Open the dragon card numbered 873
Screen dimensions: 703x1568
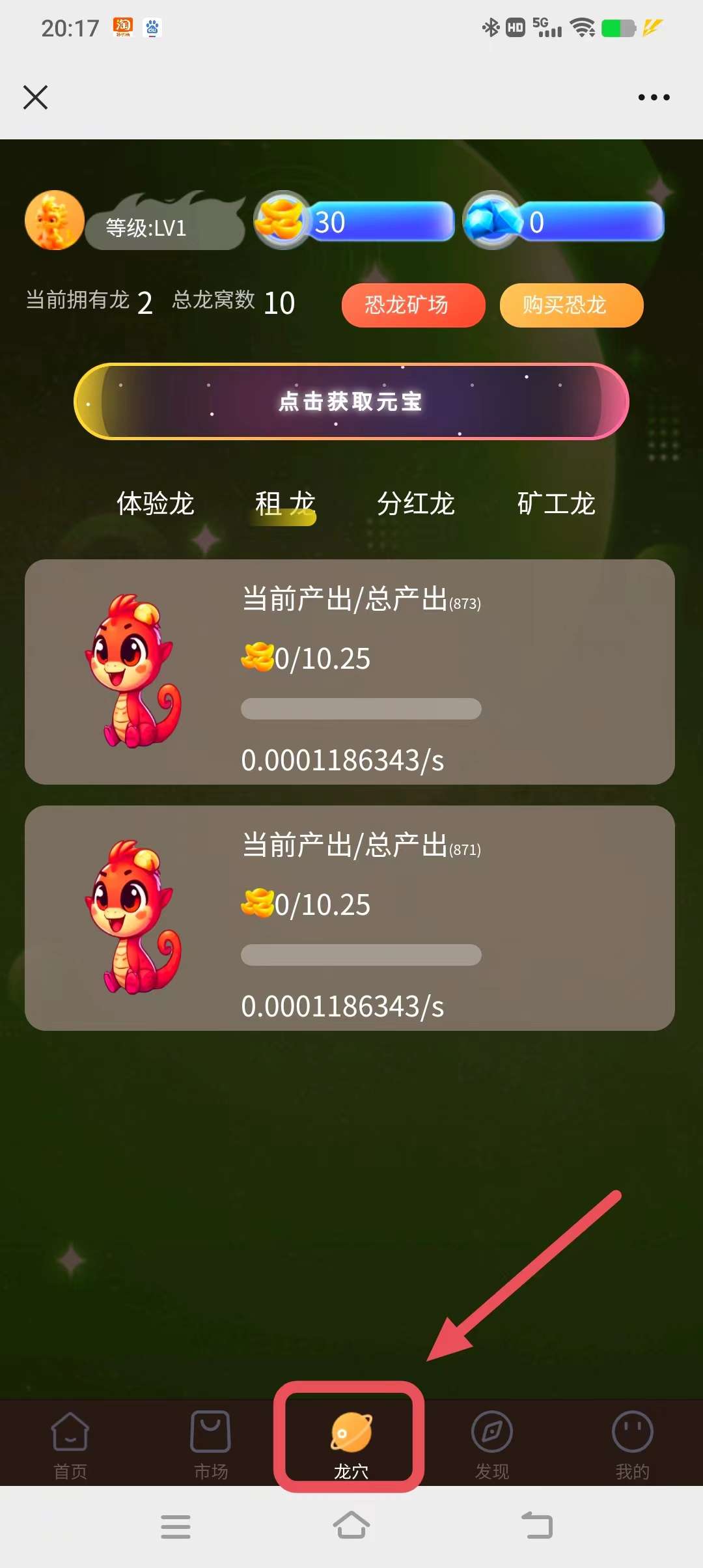(350, 671)
